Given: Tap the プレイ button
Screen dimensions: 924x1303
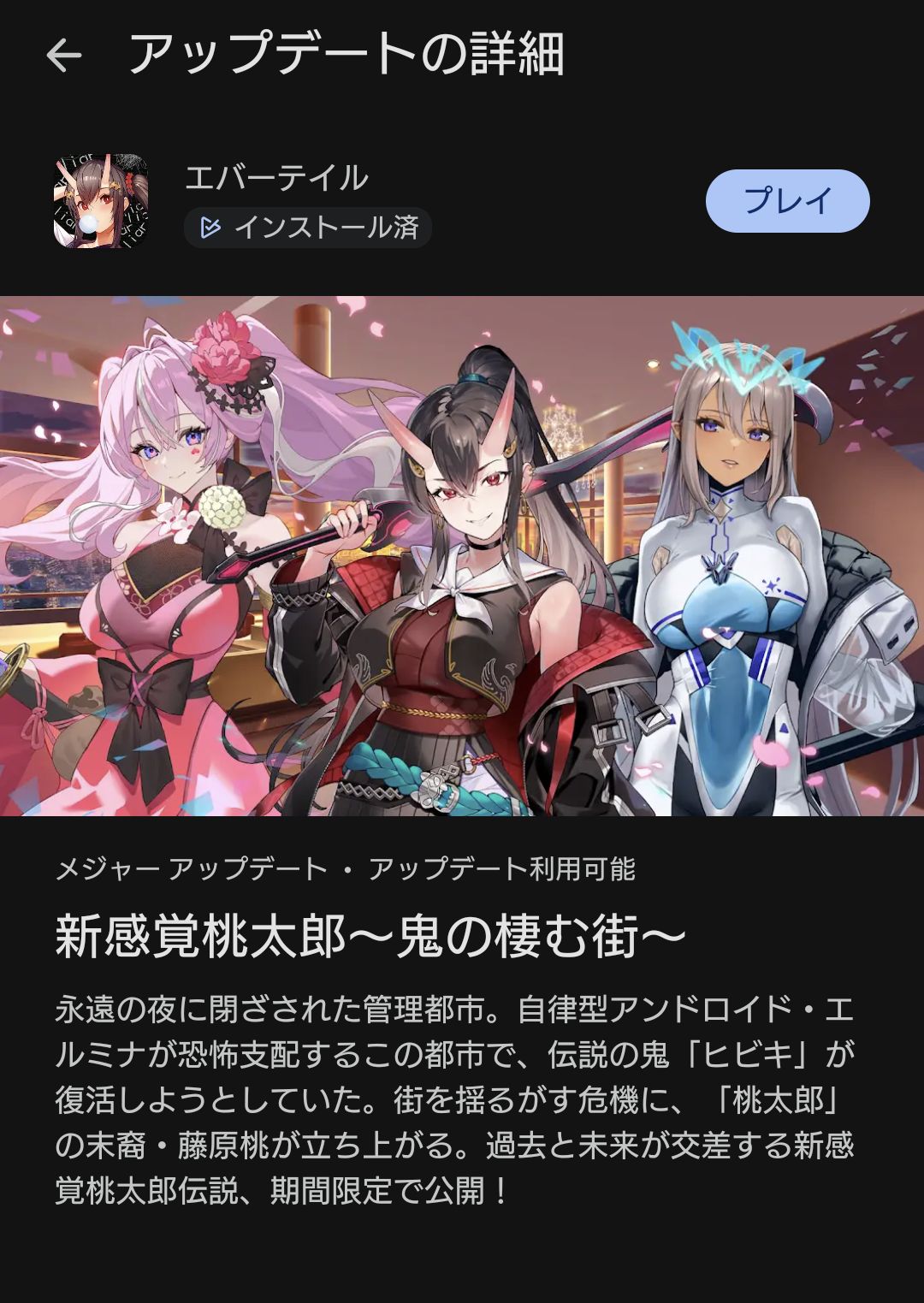Looking at the screenshot, I should [x=787, y=201].
